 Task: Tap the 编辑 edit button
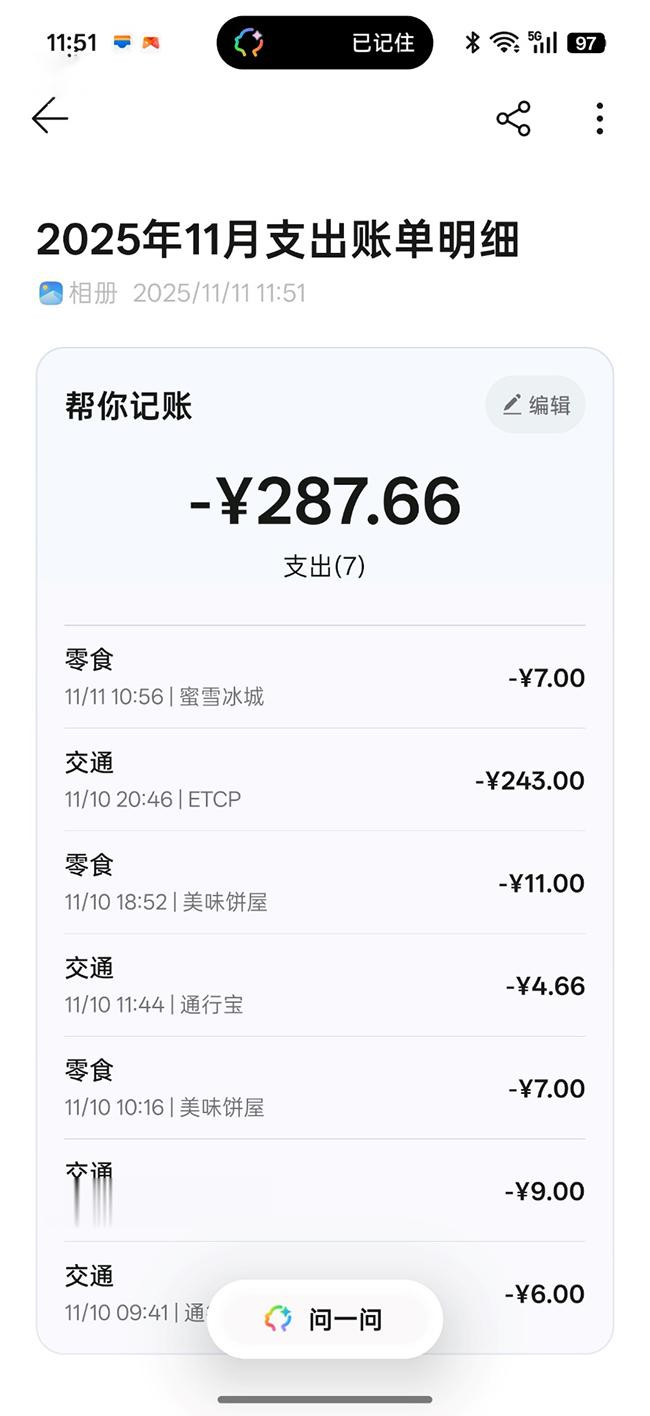point(536,405)
